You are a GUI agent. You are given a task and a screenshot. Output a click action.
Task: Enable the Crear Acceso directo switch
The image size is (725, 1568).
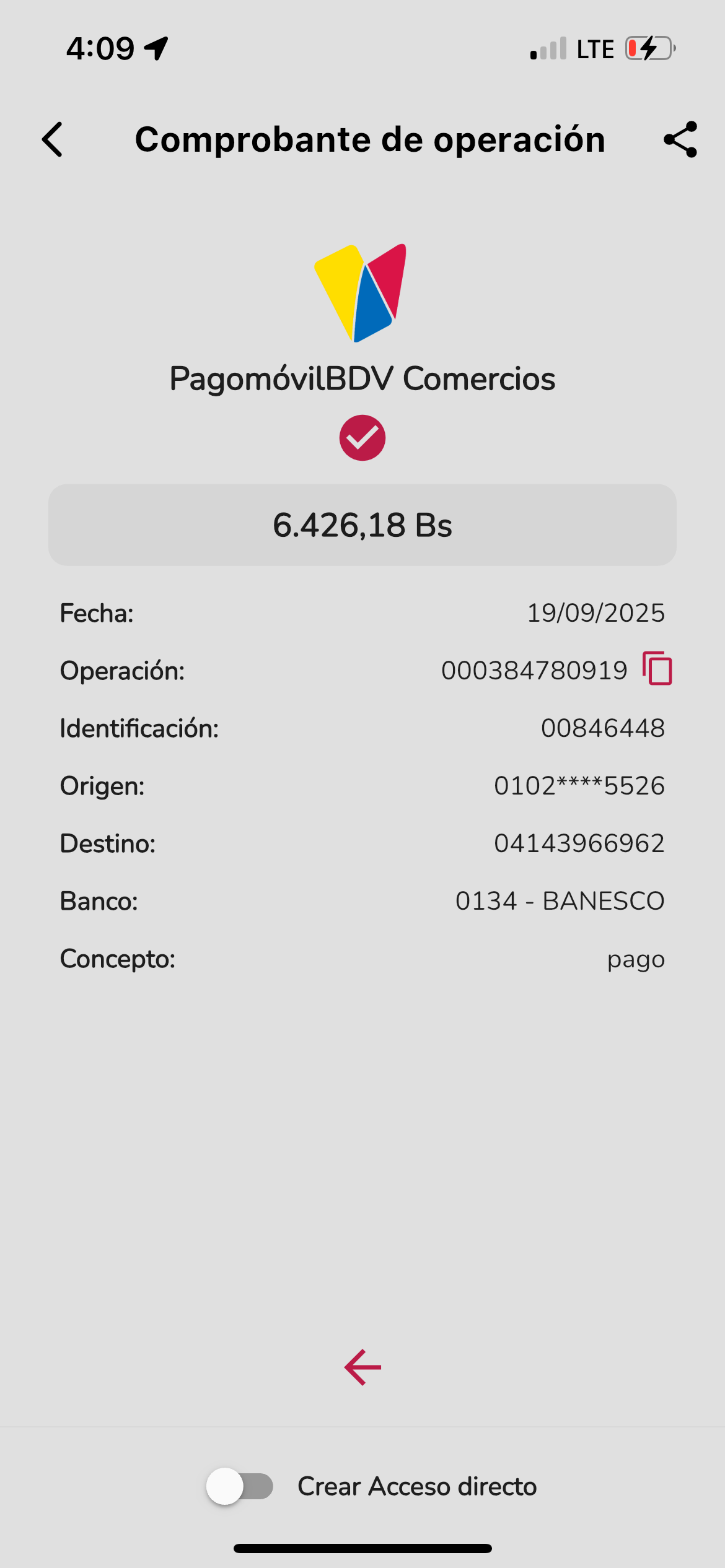pos(240,1486)
